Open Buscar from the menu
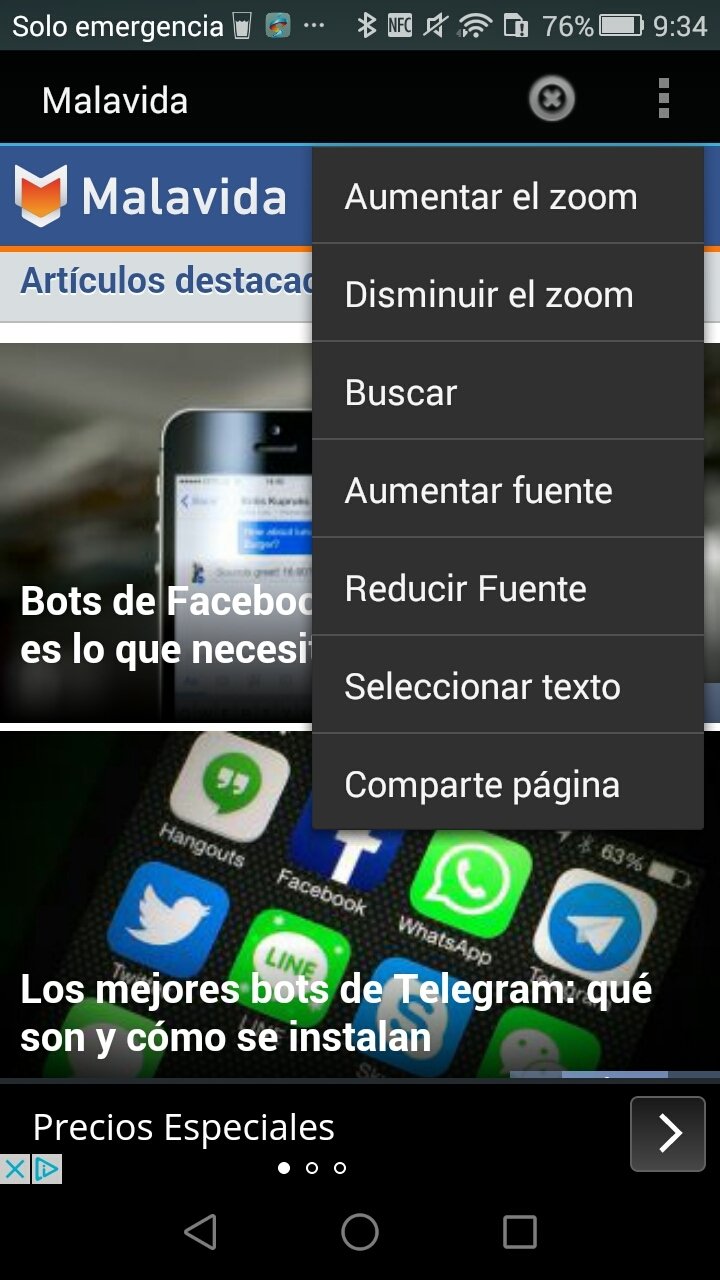The width and height of the screenshot is (720, 1280). click(508, 392)
